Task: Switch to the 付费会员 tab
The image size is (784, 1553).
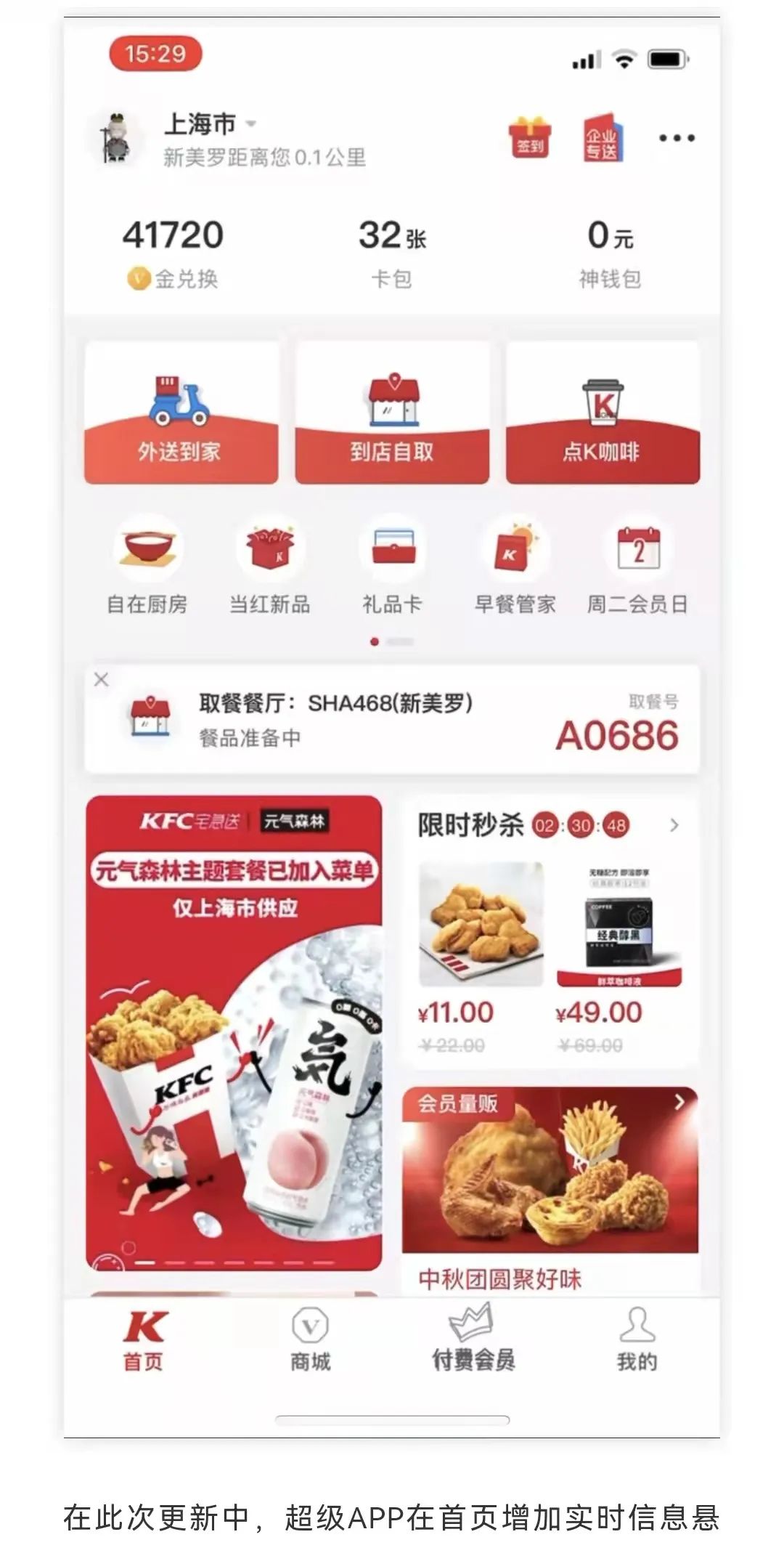Action: [473, 1339]
